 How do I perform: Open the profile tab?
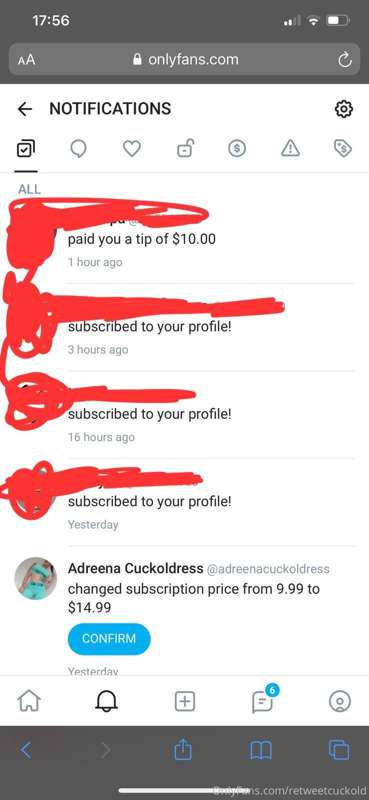[339, 701]
